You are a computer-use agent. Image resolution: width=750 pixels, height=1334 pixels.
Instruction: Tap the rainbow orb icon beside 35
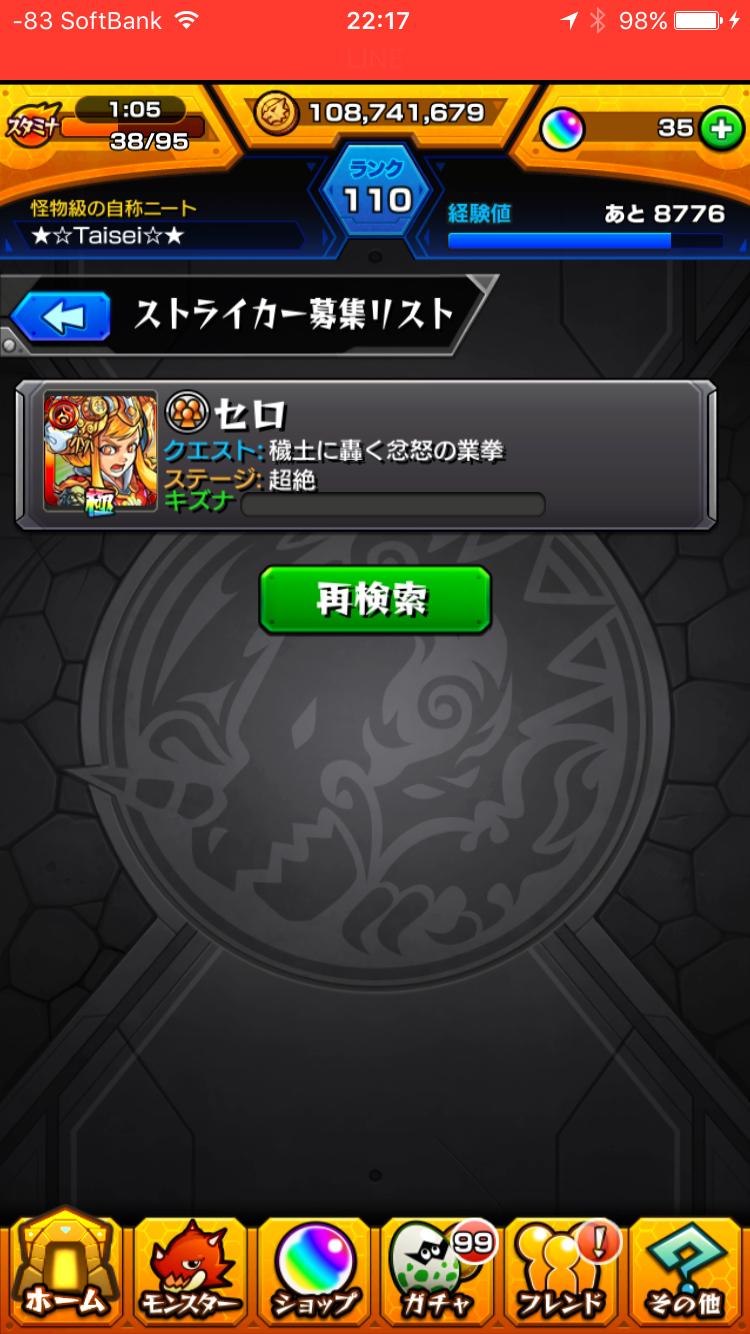pos(564,129)
